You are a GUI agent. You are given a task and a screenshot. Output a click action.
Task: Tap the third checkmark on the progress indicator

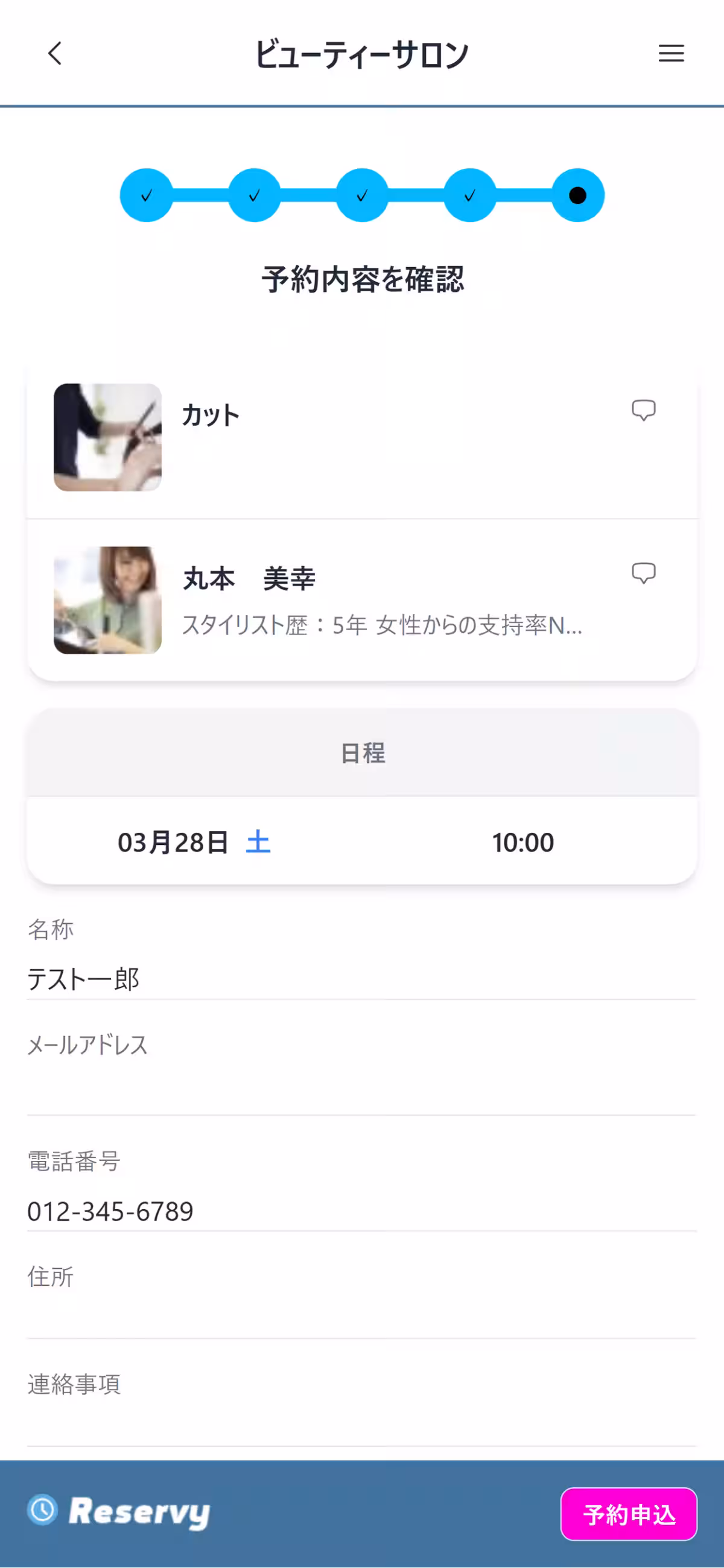(361, 195)
